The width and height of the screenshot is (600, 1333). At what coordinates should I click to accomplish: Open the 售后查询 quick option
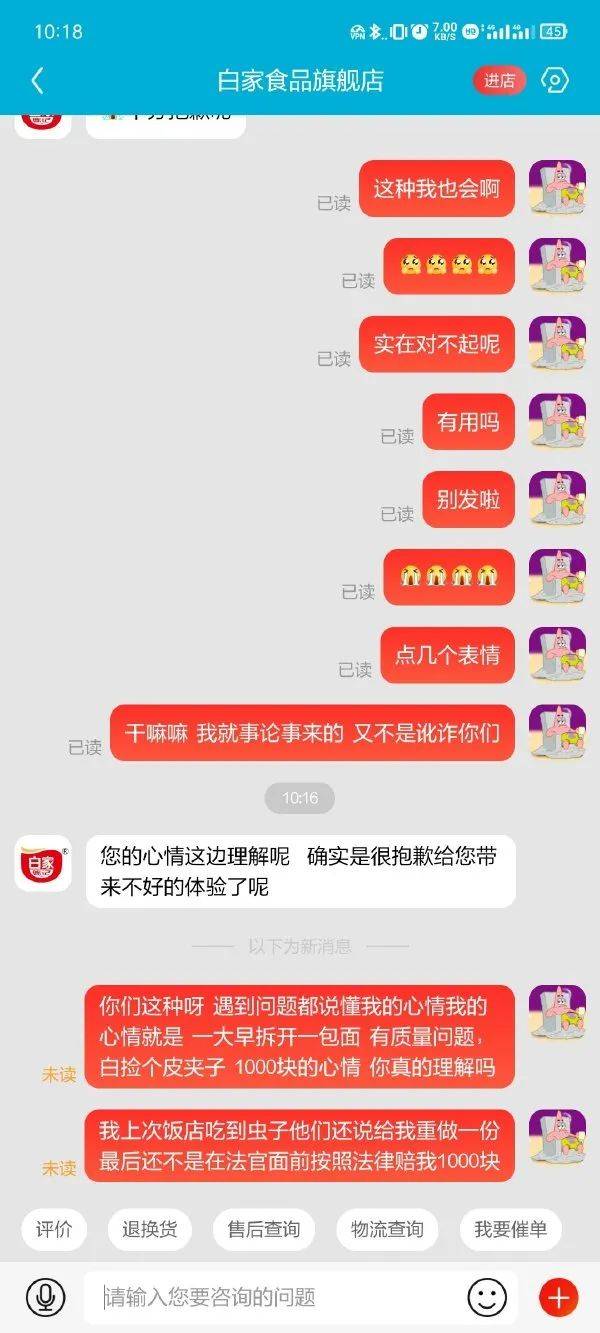(264, 1230)
